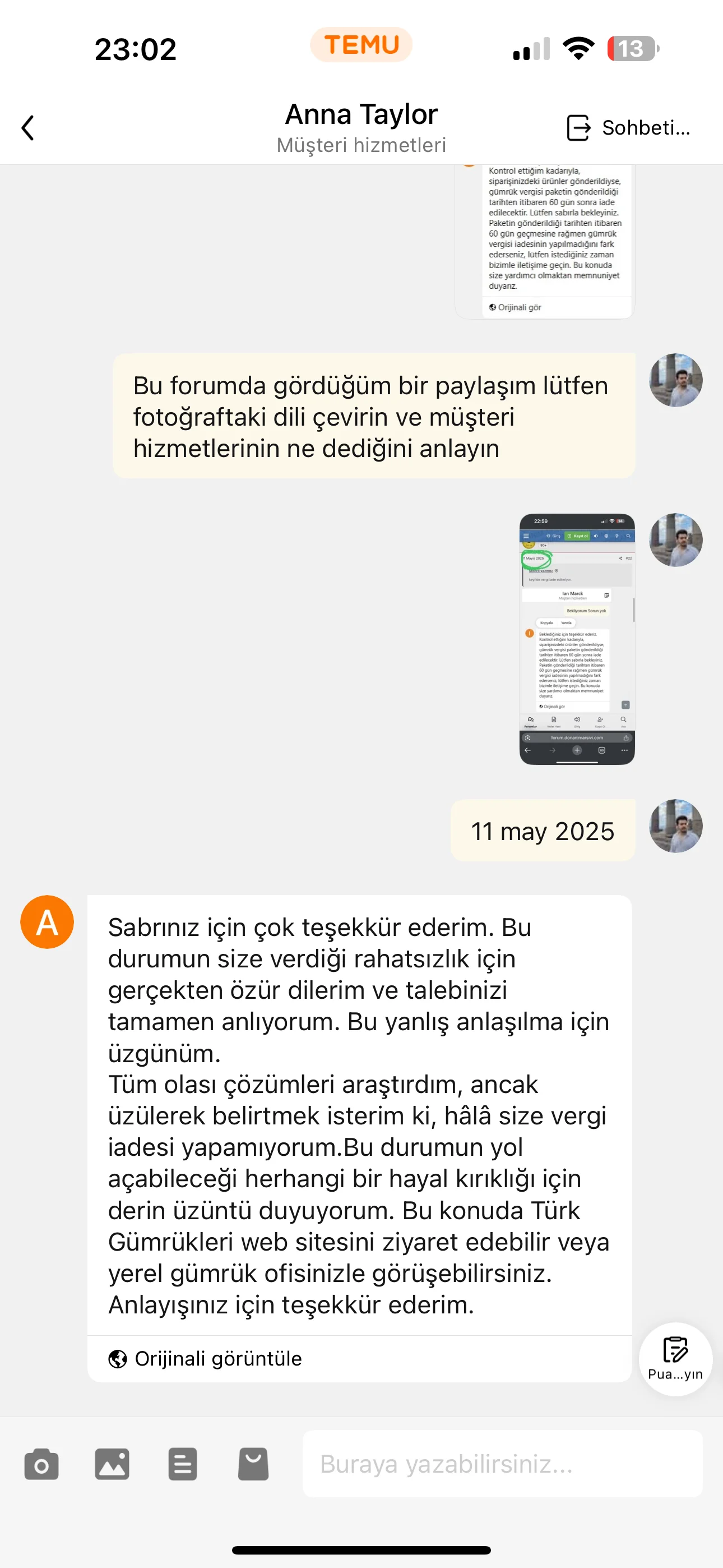Image resolution: width=723 pixels, height=1568 pixels.
Task: Open the order list document icon
Action: pyautogui.click(x=183, y=1464)
